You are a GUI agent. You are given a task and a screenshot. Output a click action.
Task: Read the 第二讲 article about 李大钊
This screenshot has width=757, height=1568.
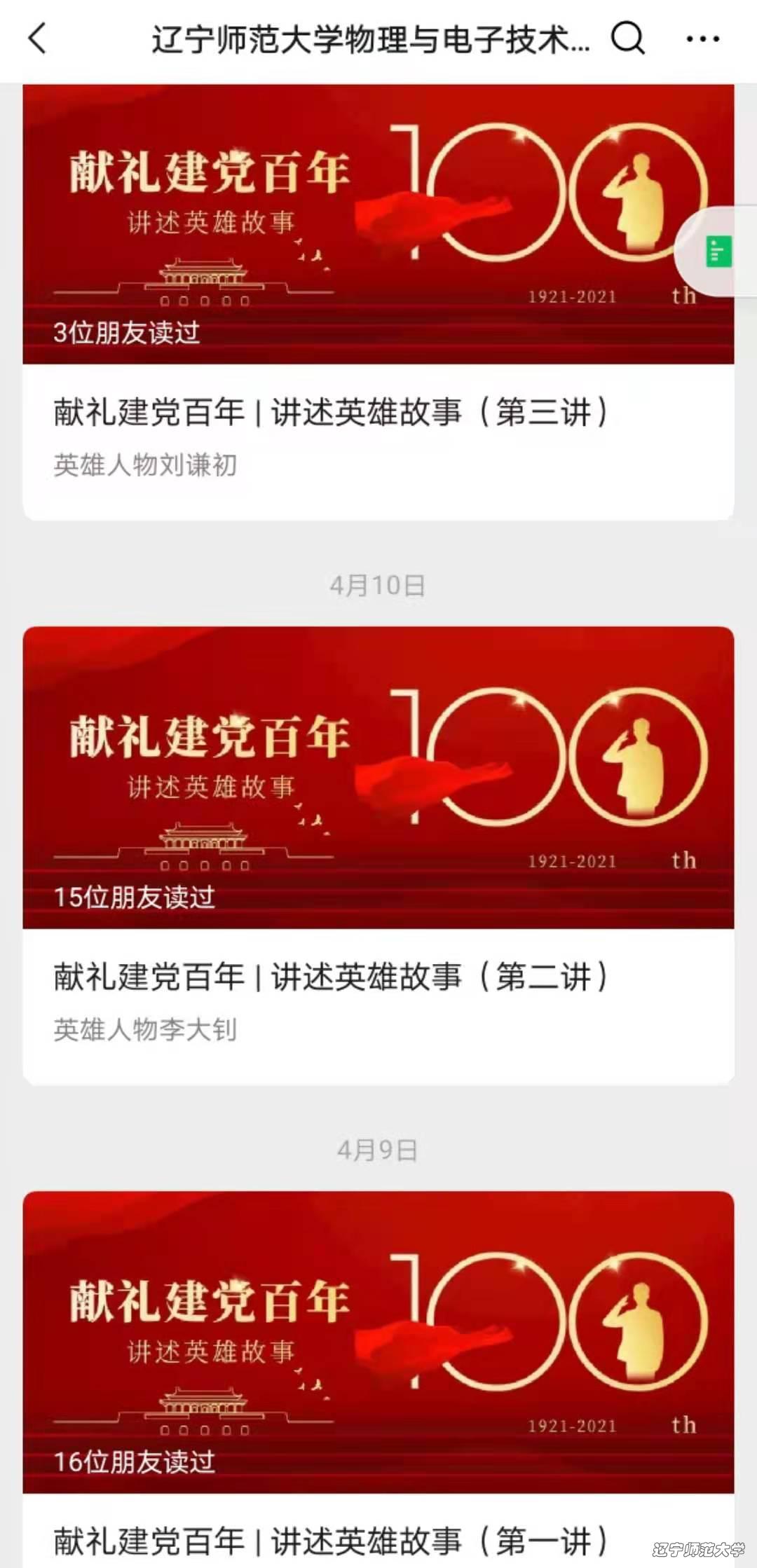point(330,977)
